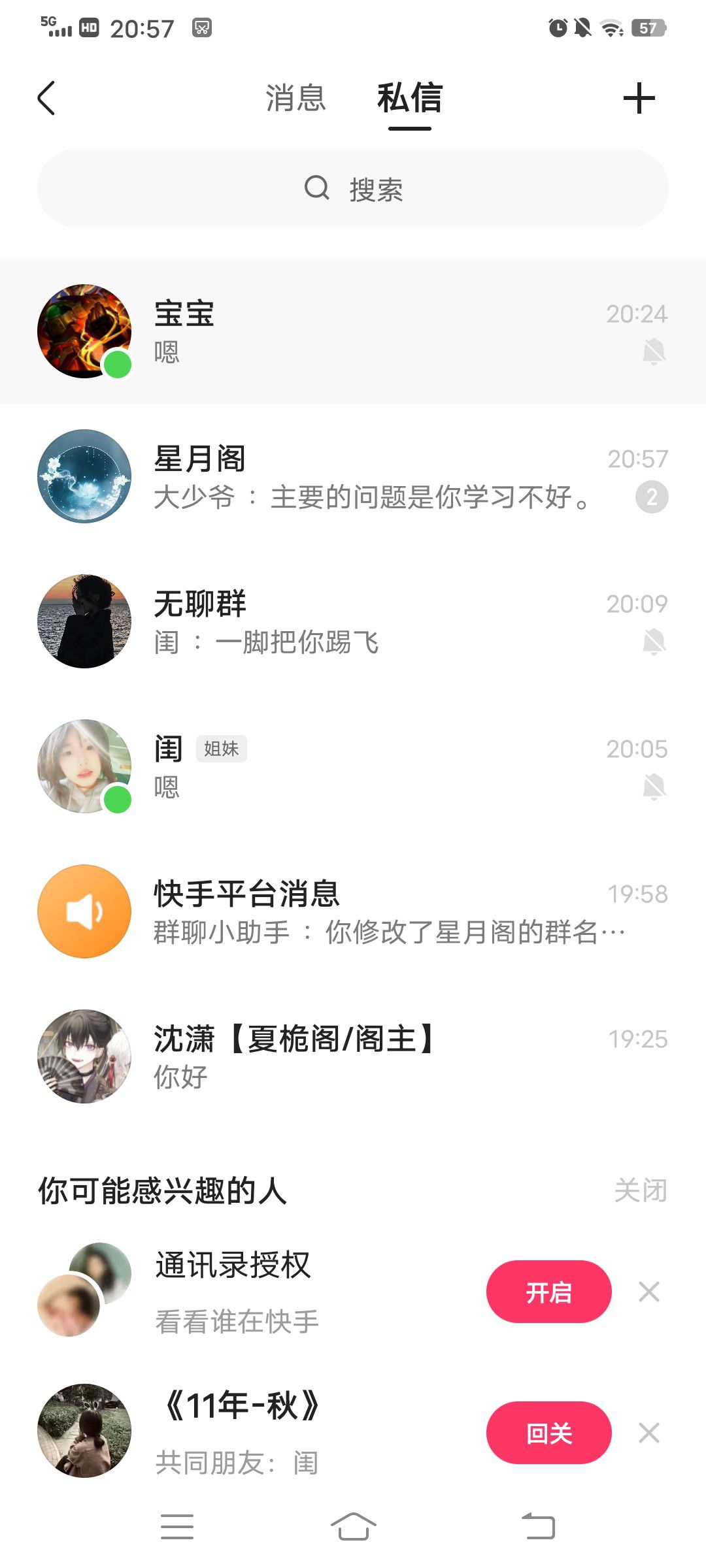Tap the plus icon to start new chat
706x1568 pixels.
click(639, 99)
